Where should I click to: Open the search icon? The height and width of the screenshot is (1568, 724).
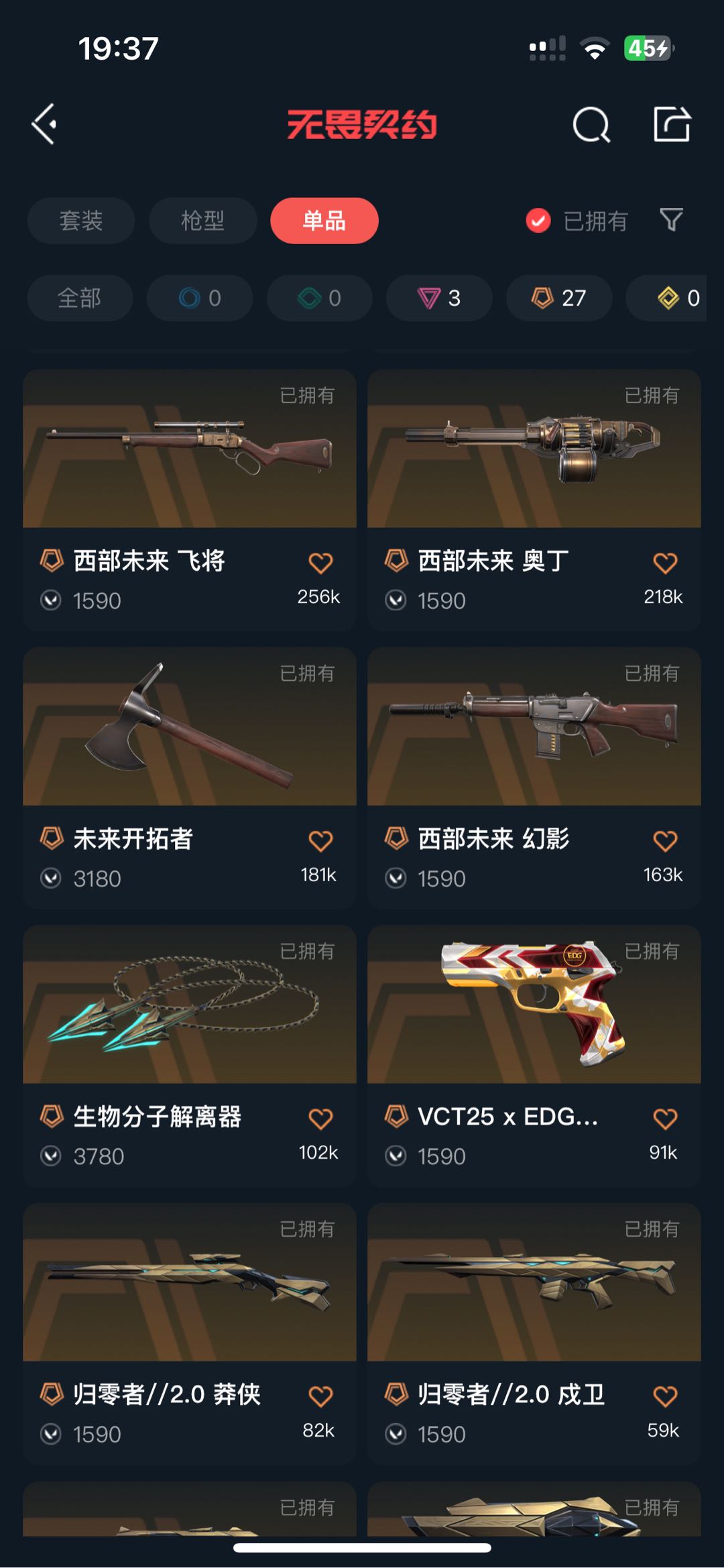[591, 125]
